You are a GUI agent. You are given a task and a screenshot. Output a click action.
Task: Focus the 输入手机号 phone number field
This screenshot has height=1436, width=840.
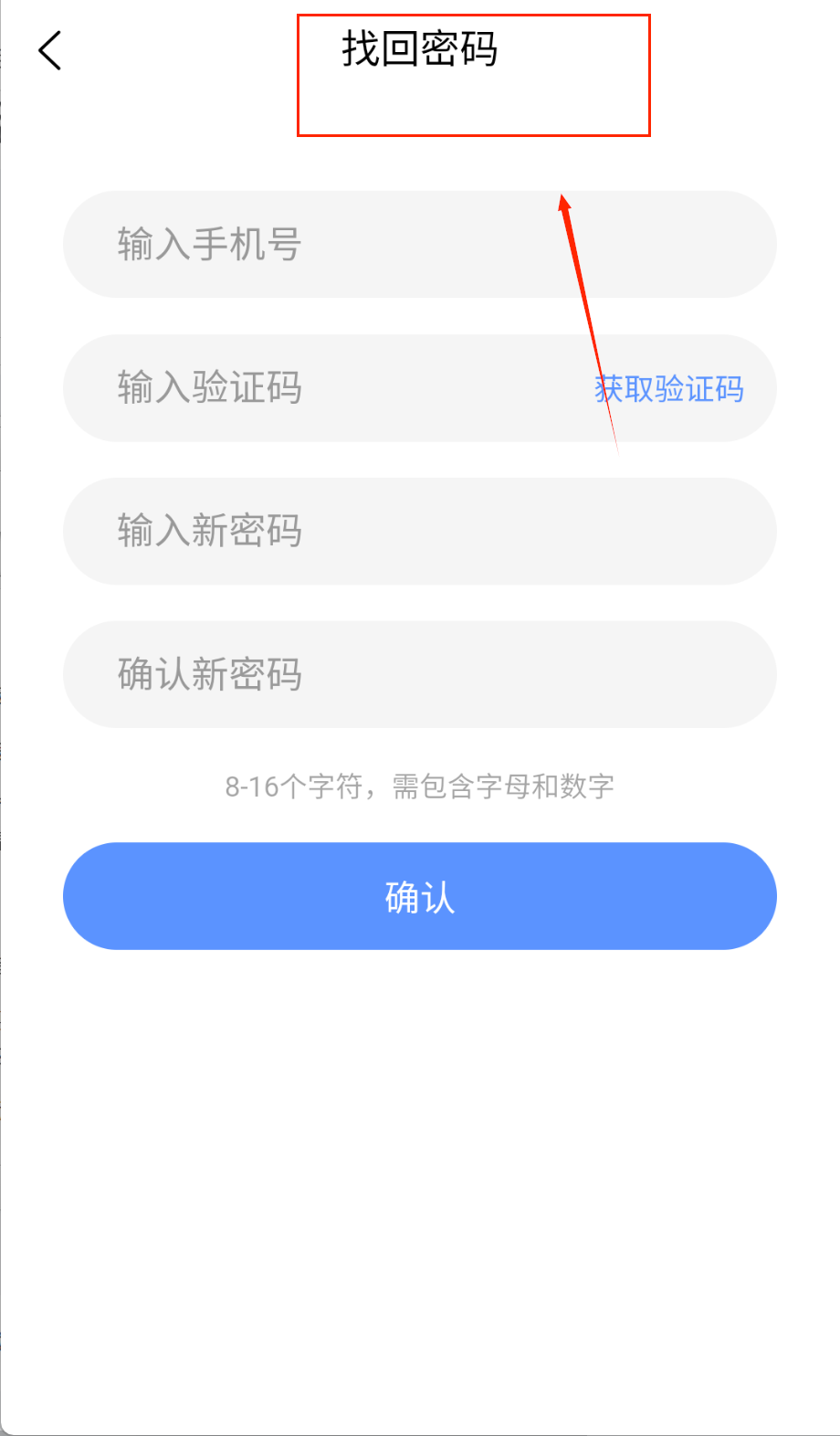pos(365,245)
